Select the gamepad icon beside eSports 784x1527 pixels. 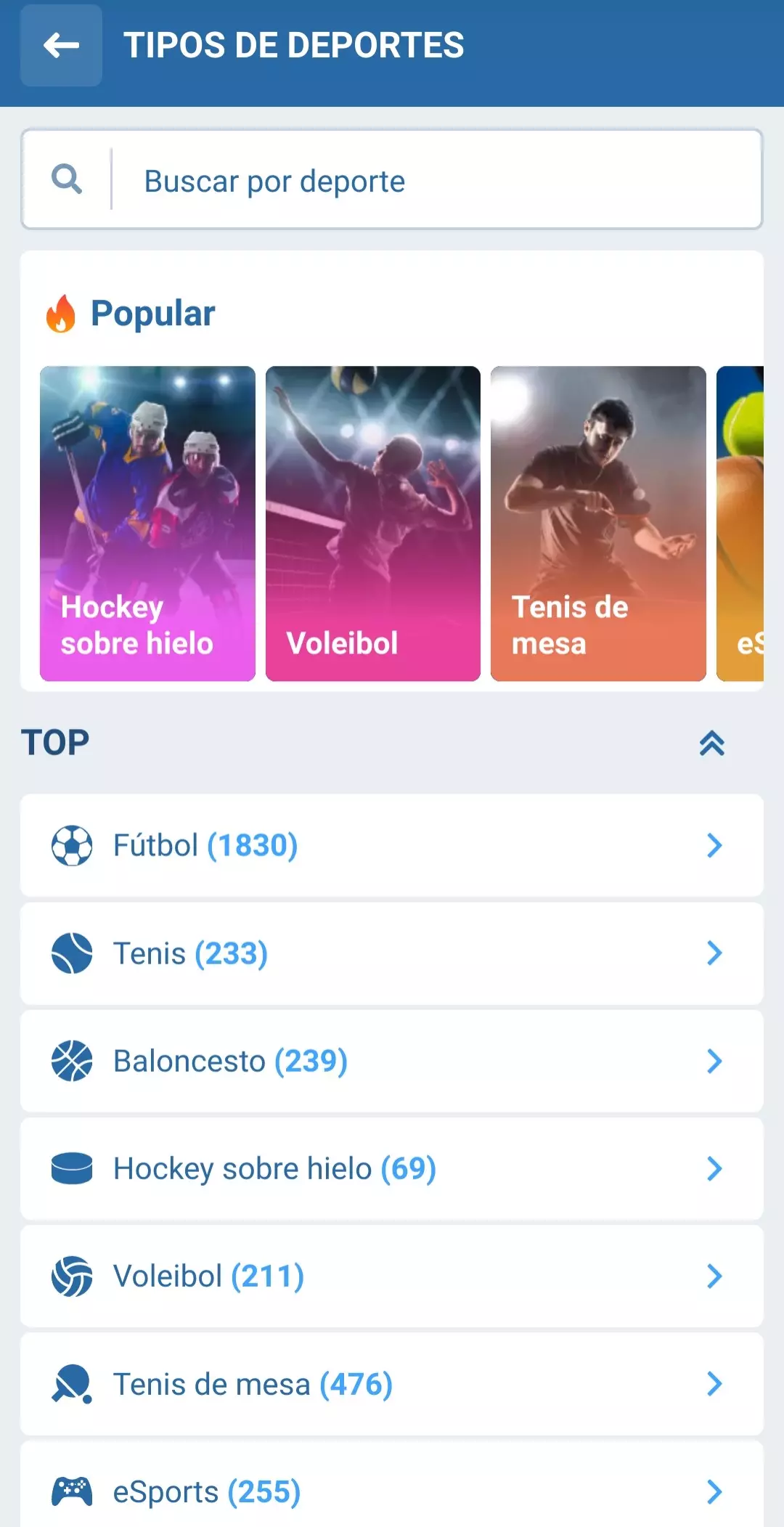[70, 1492]
